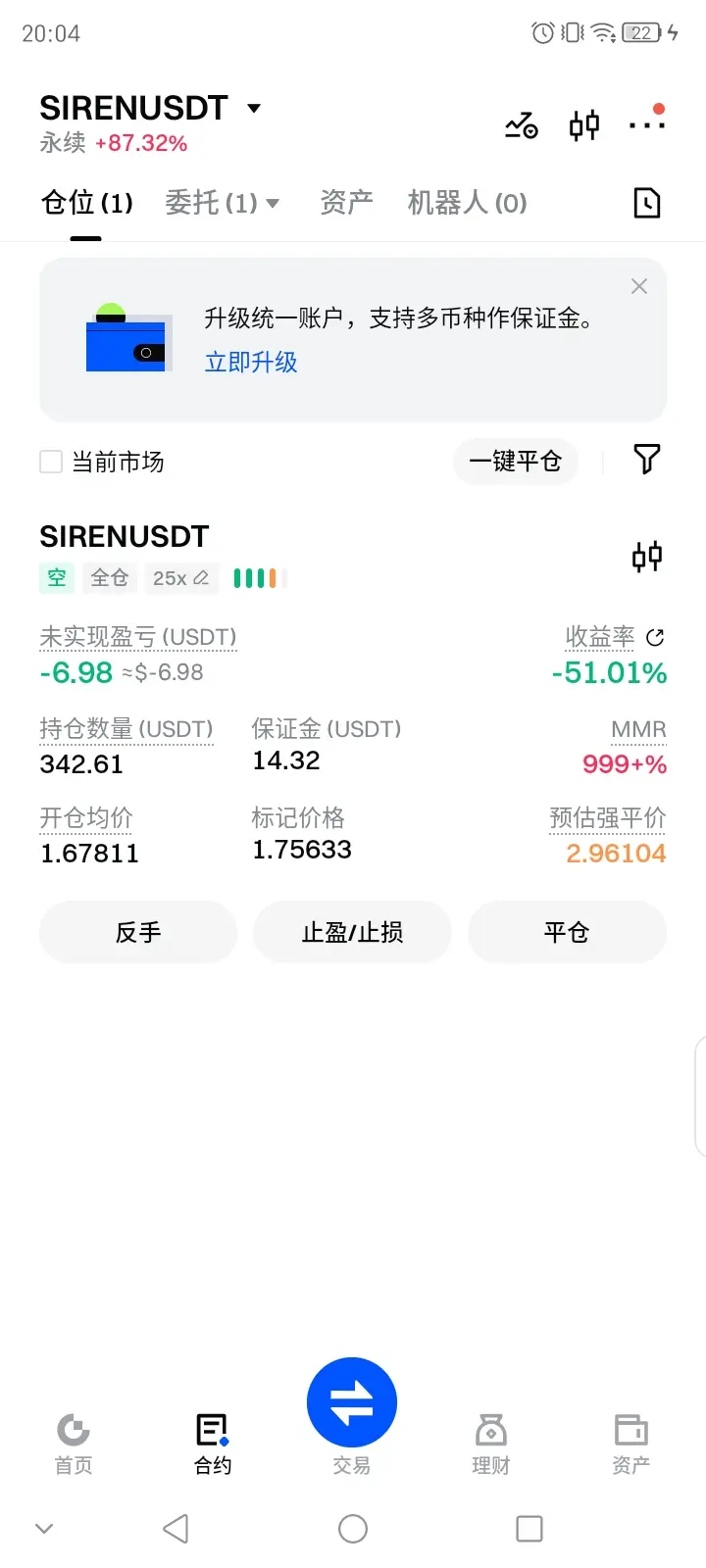
Task: Share the 收益率 return rate
Action: pyautogui.click(x=656, y=638)
